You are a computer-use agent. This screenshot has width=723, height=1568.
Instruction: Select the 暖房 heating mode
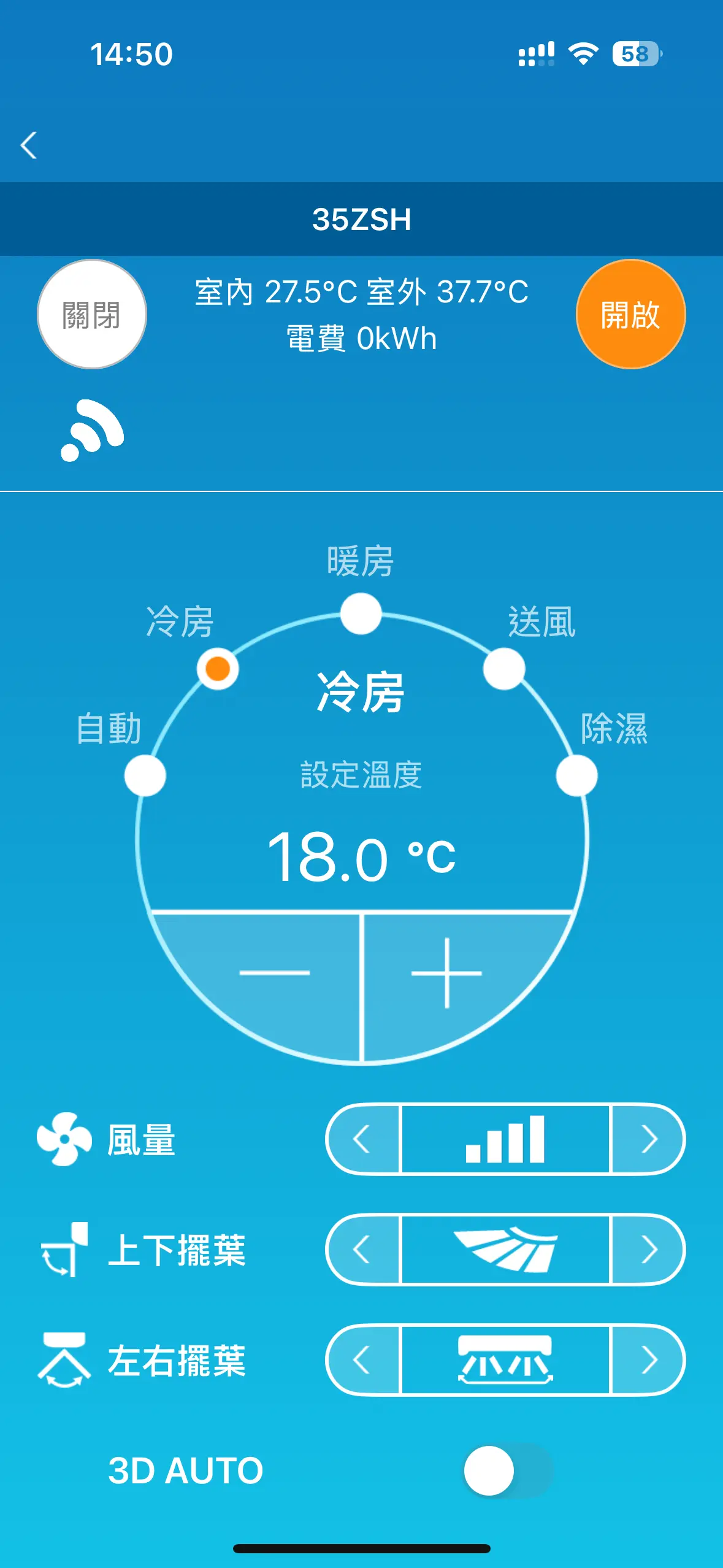(x=361, y=613)
